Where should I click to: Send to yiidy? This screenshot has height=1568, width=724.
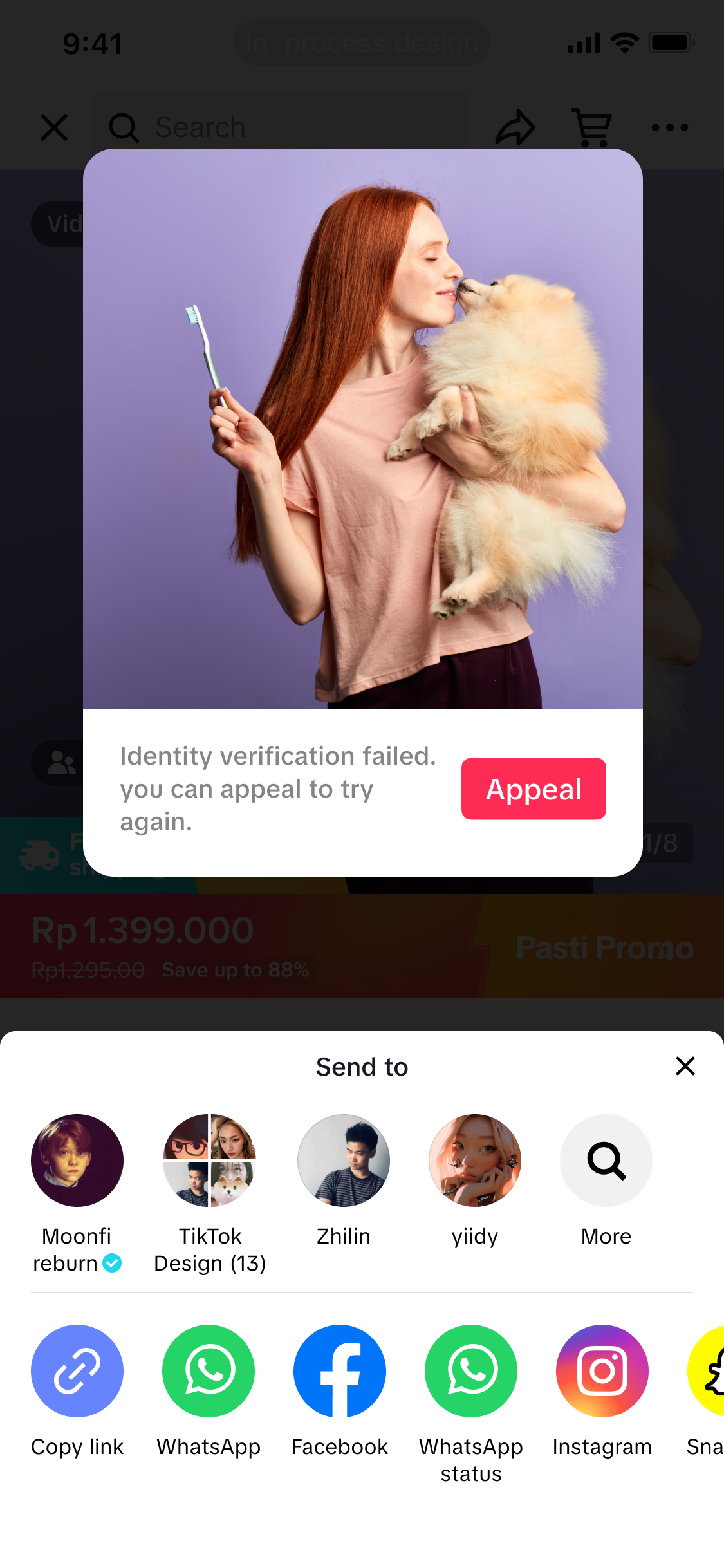(x=475, y=1160)
